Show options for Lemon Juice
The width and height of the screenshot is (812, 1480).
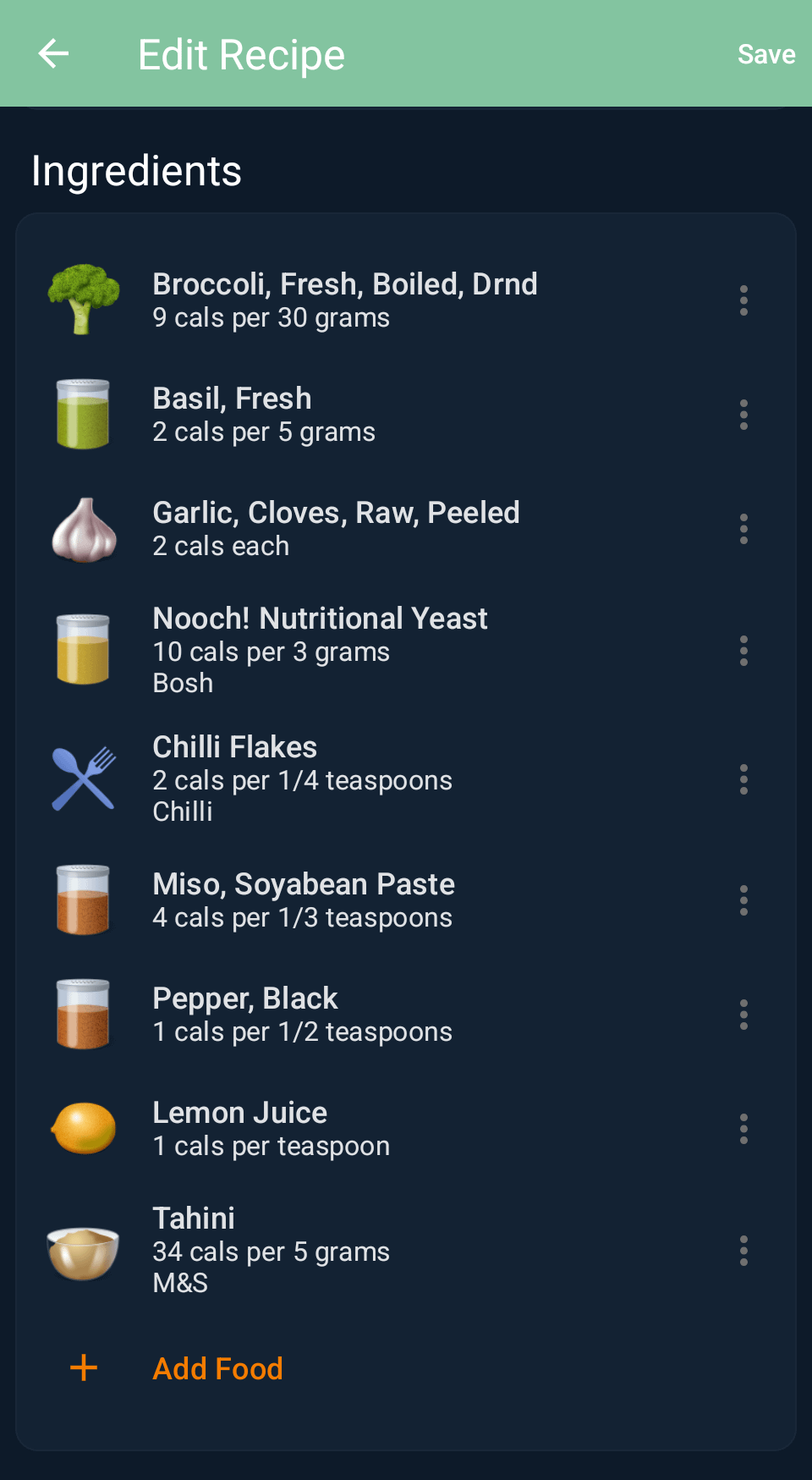(x=743, y=1129)
